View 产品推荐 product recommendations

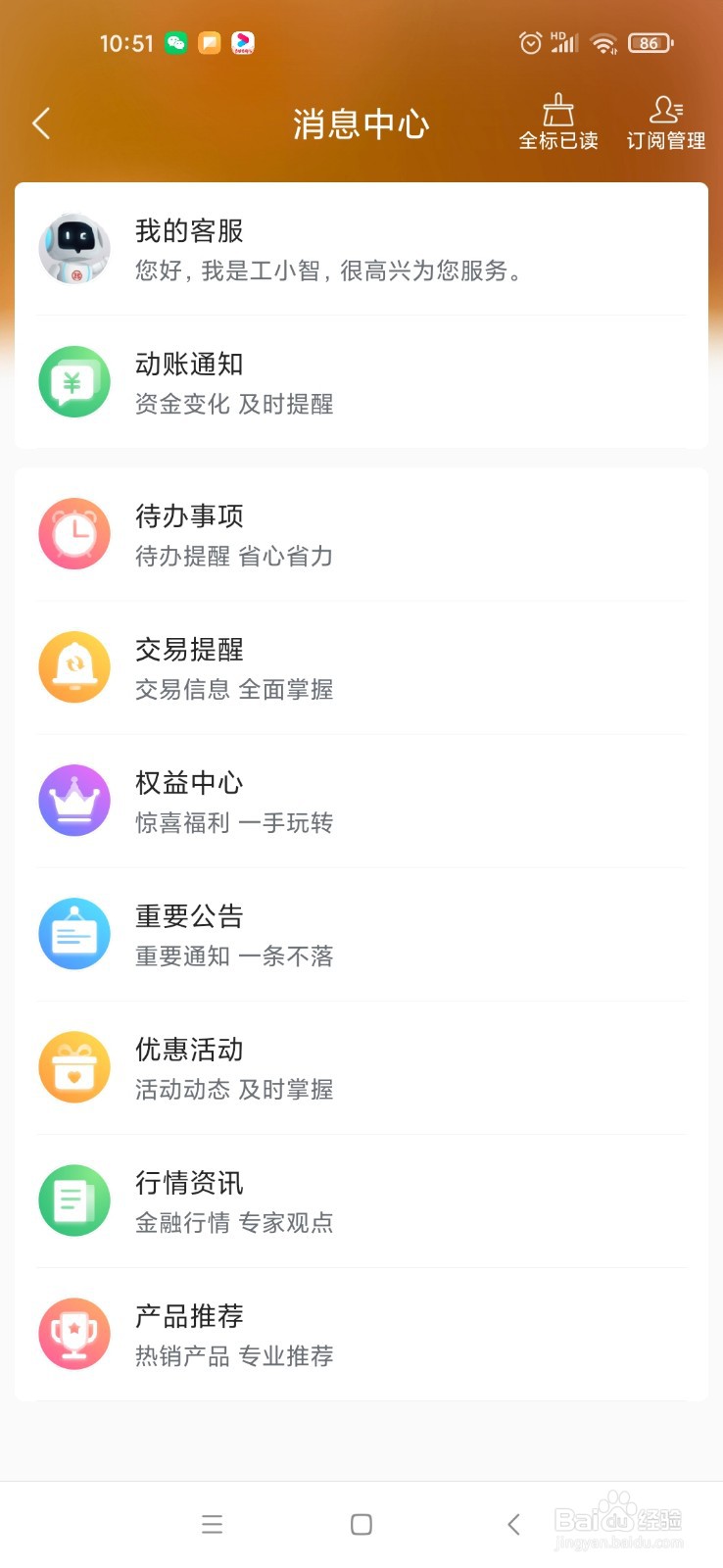pos(361,1334)
